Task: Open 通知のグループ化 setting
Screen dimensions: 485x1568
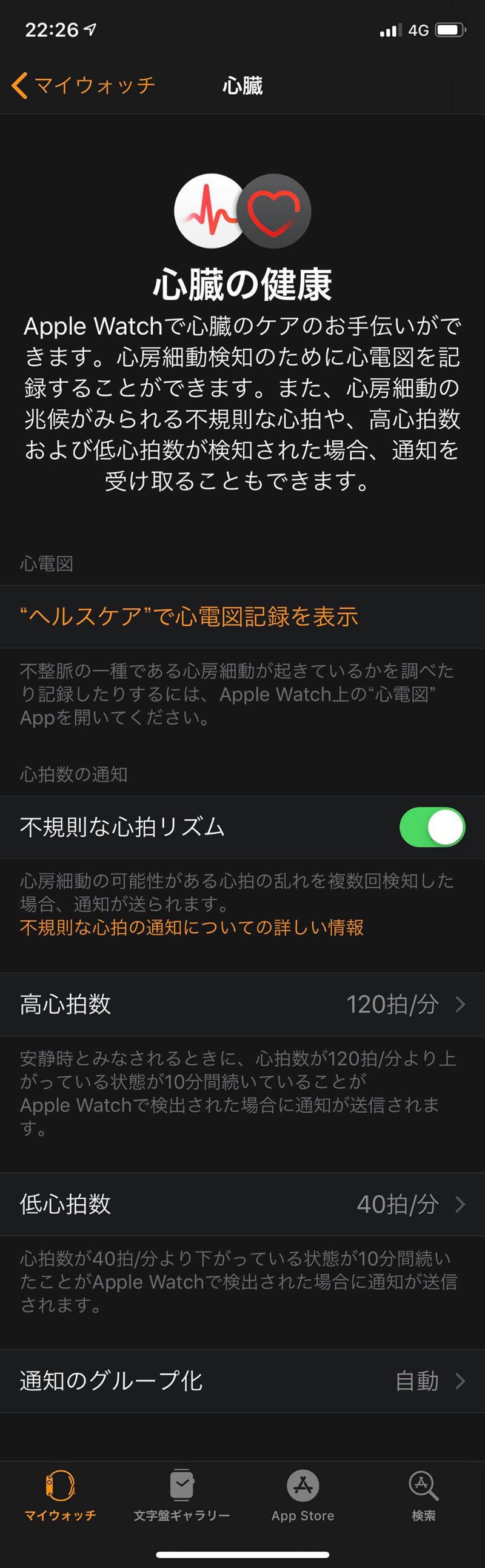Action: tap(242, 1381)
